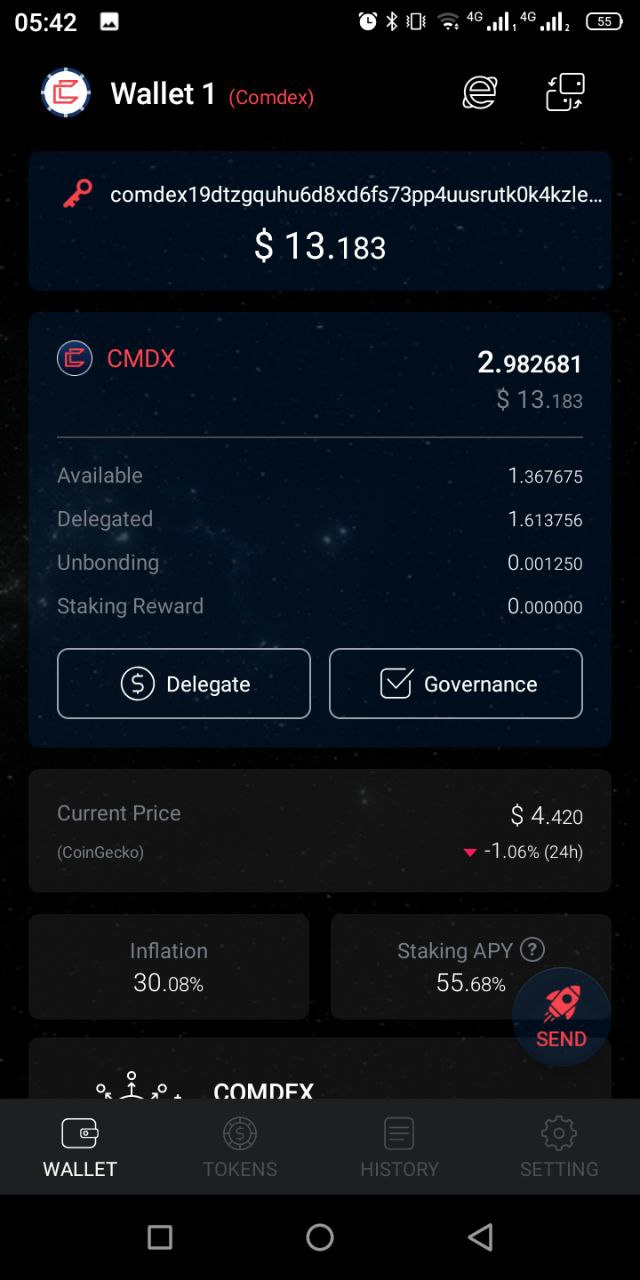Open the SETTING tab

coord(559,1147)
